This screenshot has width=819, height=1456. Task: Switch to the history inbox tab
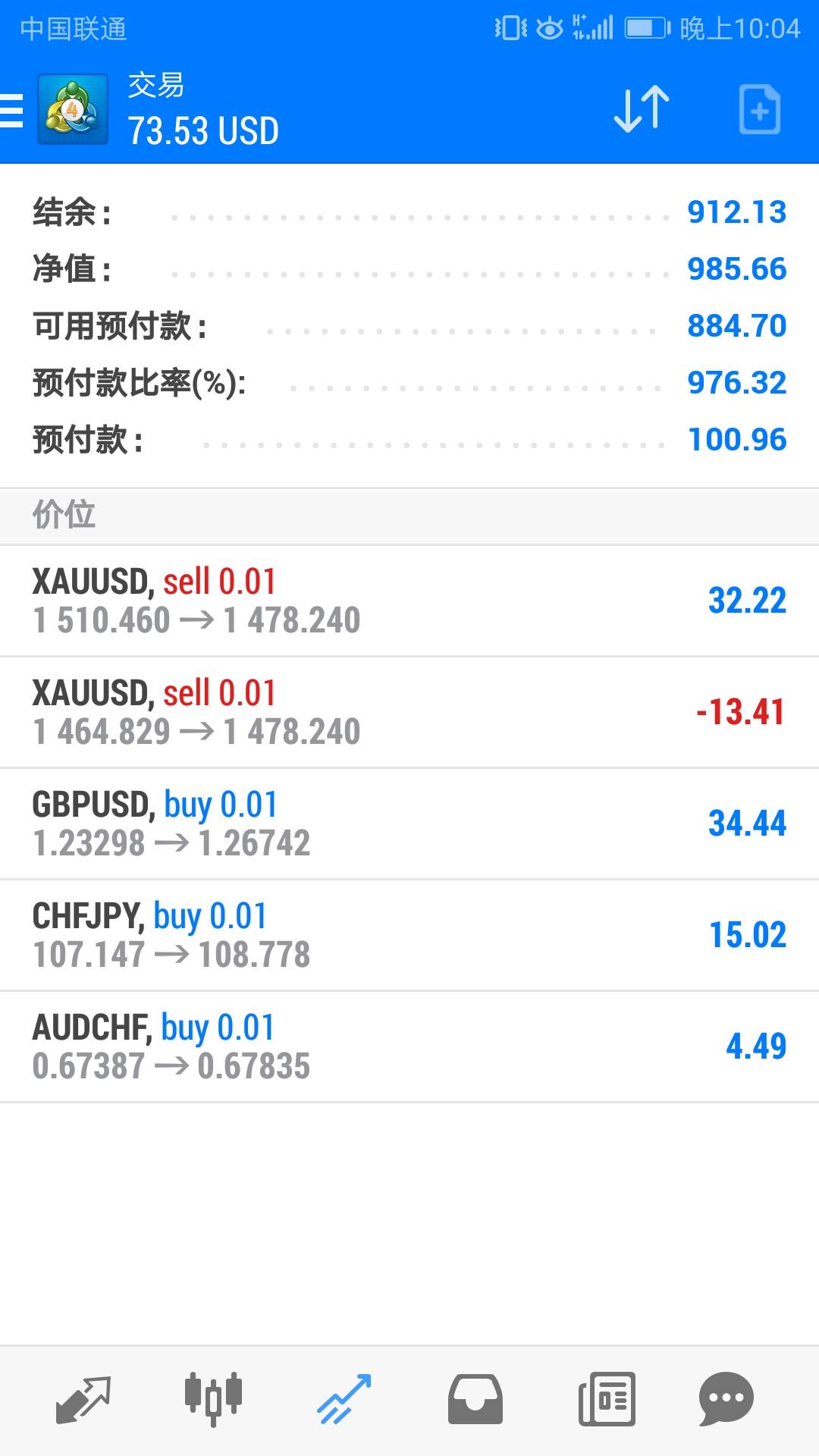[475, 1399]
